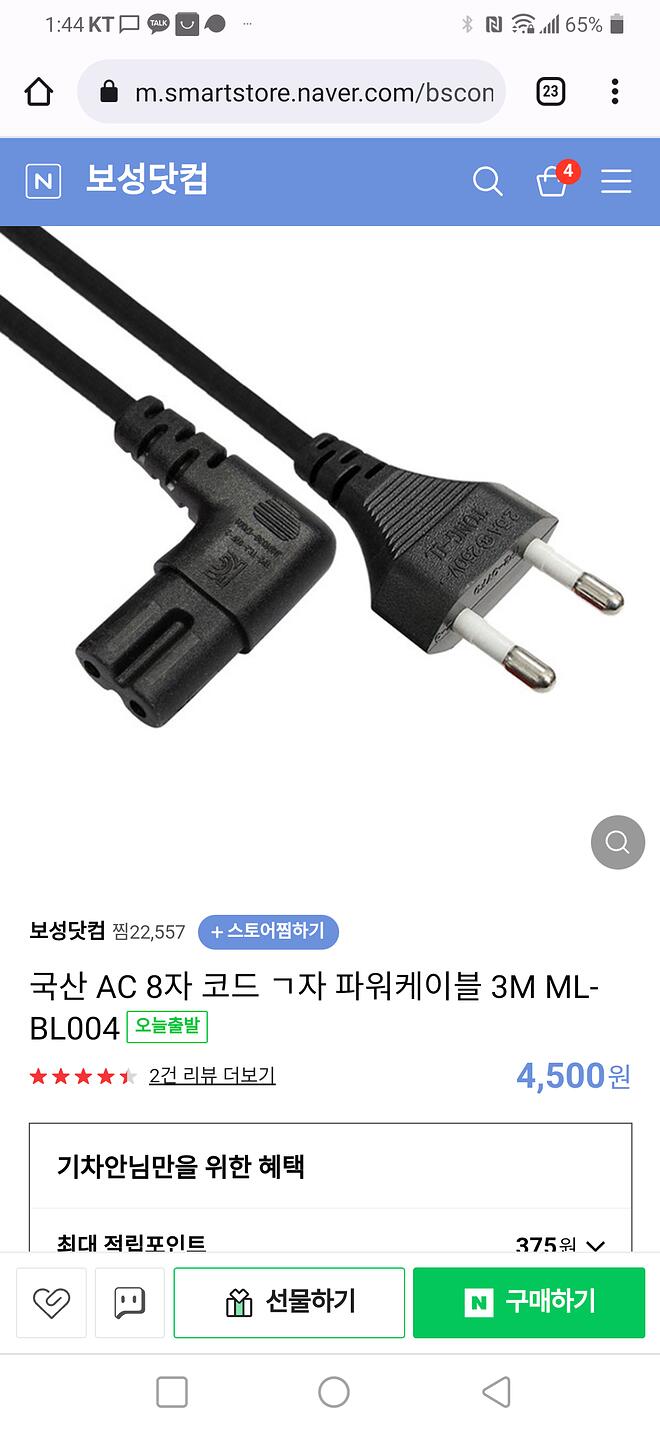Open the recent apps view

pos(172,1391)
